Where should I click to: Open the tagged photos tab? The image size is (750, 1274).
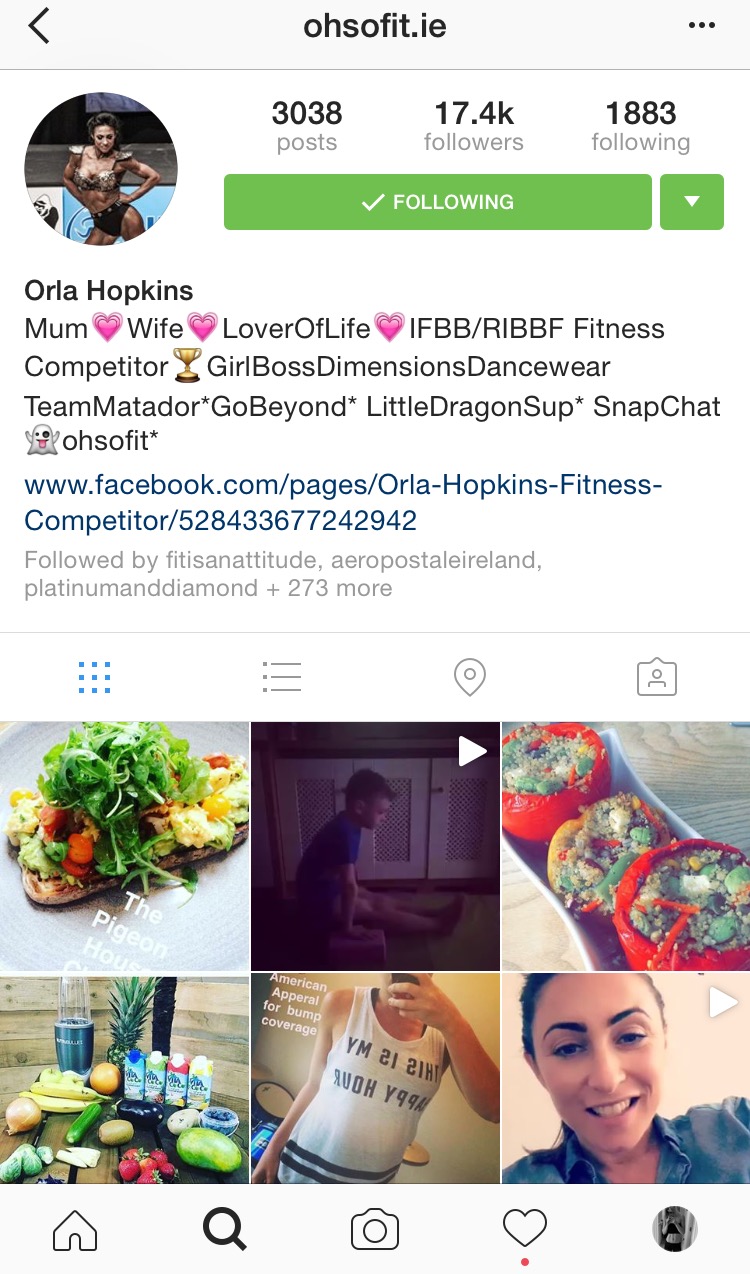pos(657,677)
